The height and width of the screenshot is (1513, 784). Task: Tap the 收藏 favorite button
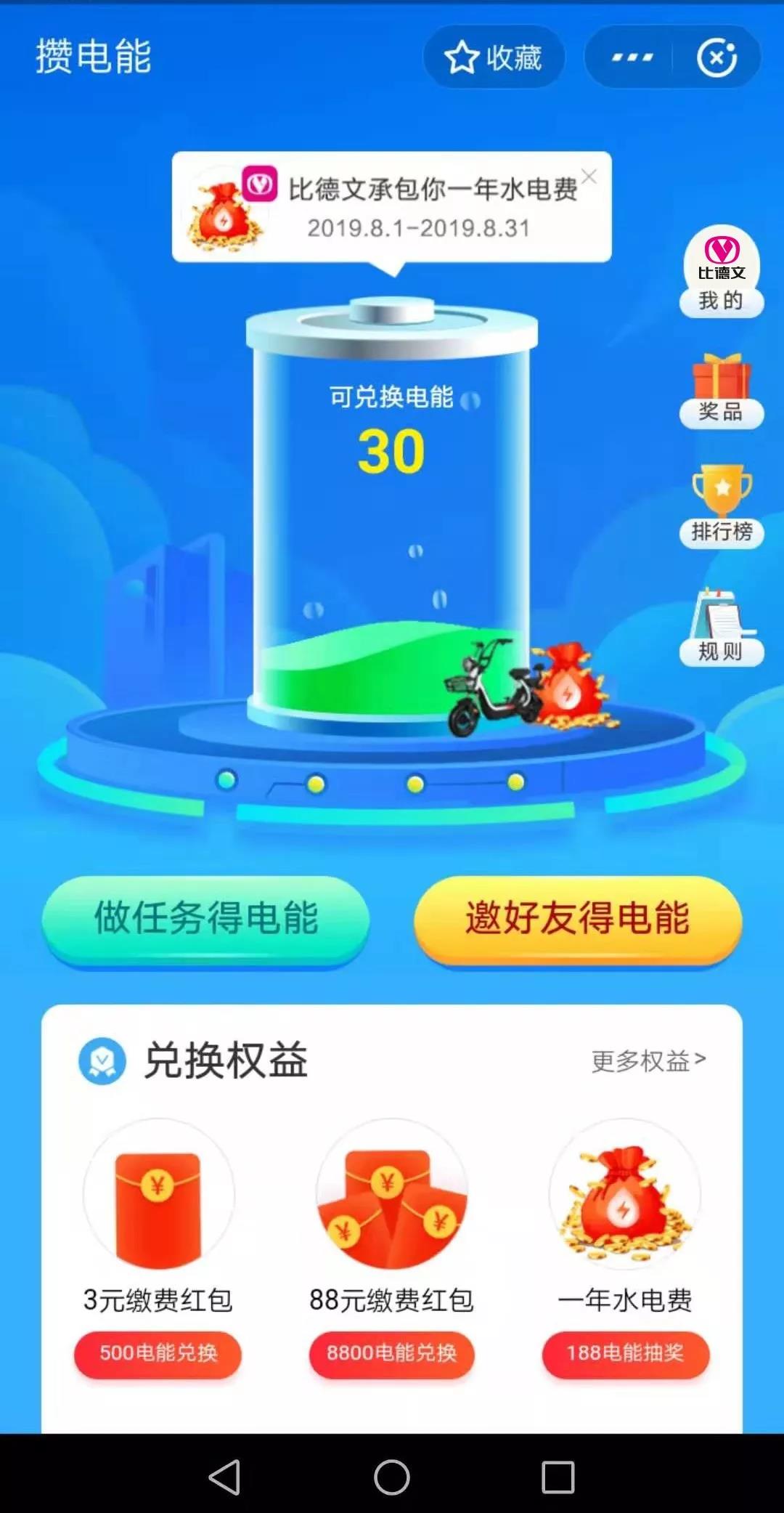[x=494, y=57]
